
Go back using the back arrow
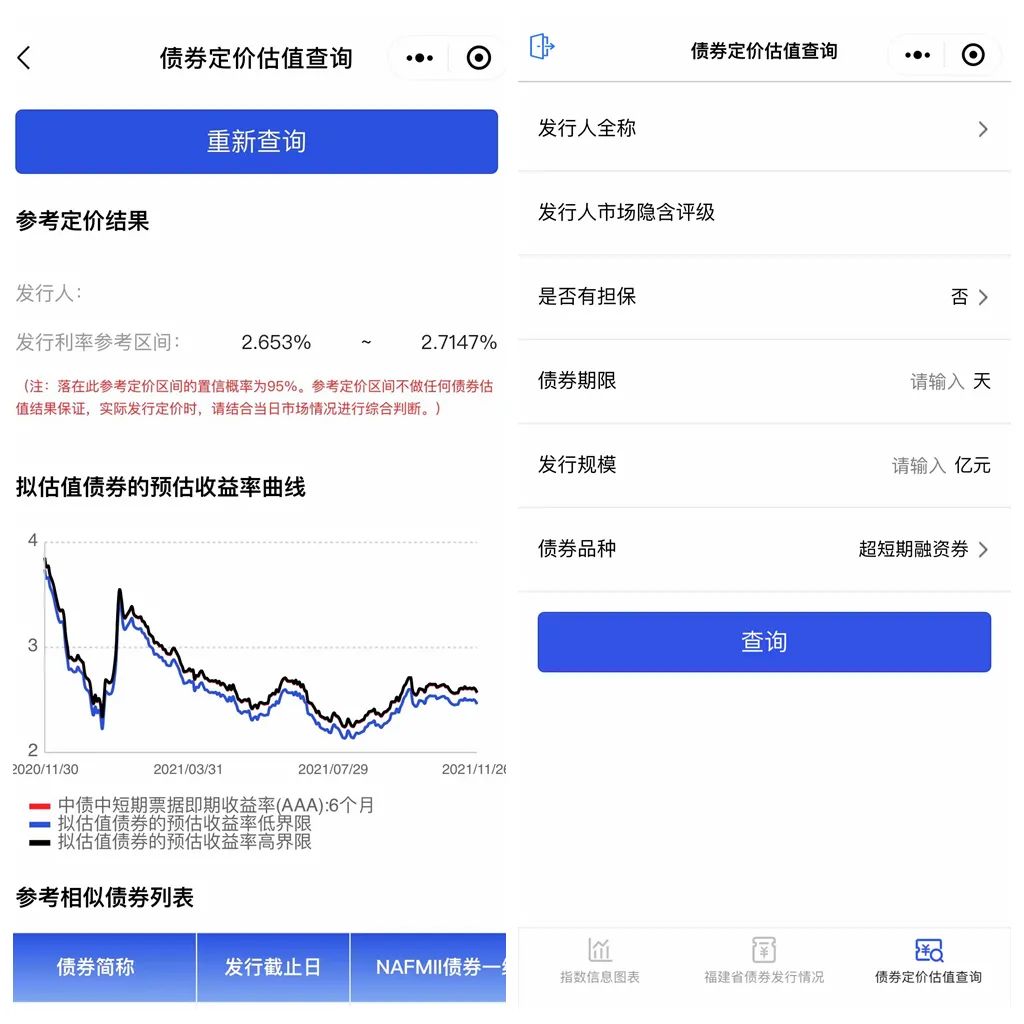25,58
